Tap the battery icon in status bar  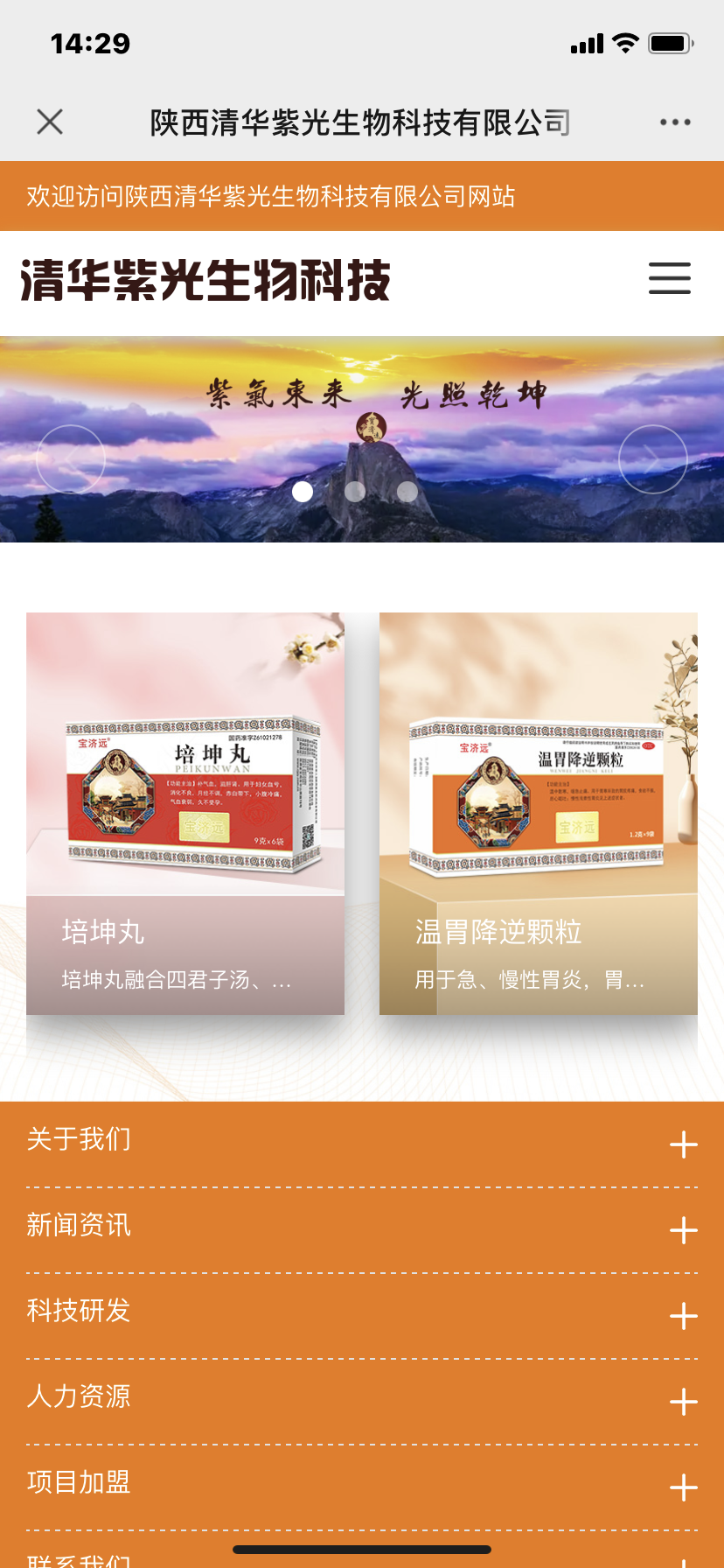pyautogui.click(x=670, y=42)
